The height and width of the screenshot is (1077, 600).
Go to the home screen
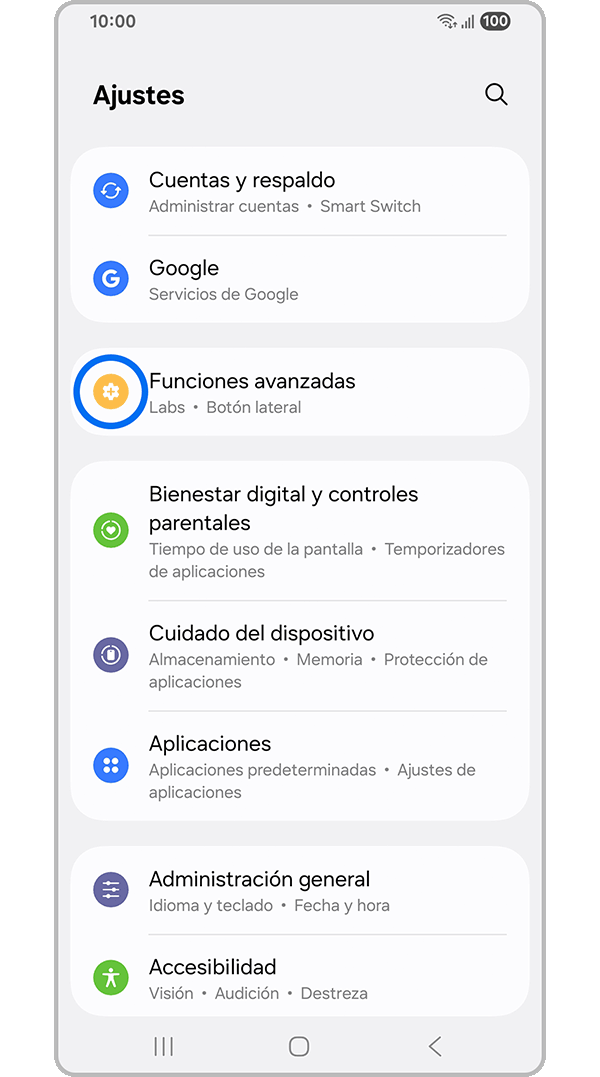coord(298,1046)
